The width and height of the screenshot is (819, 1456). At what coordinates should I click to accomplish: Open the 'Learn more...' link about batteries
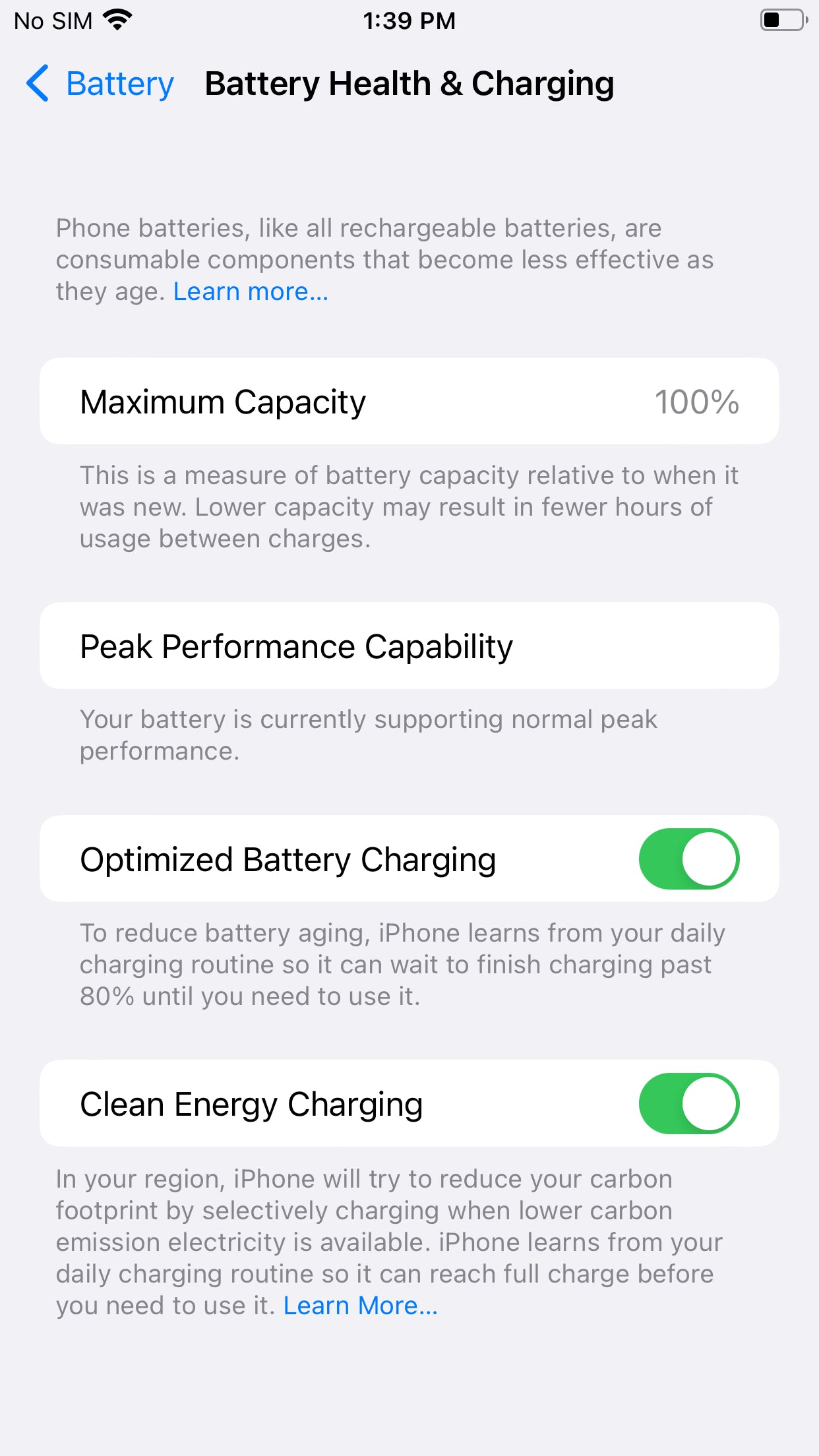[x=251, y=291]
